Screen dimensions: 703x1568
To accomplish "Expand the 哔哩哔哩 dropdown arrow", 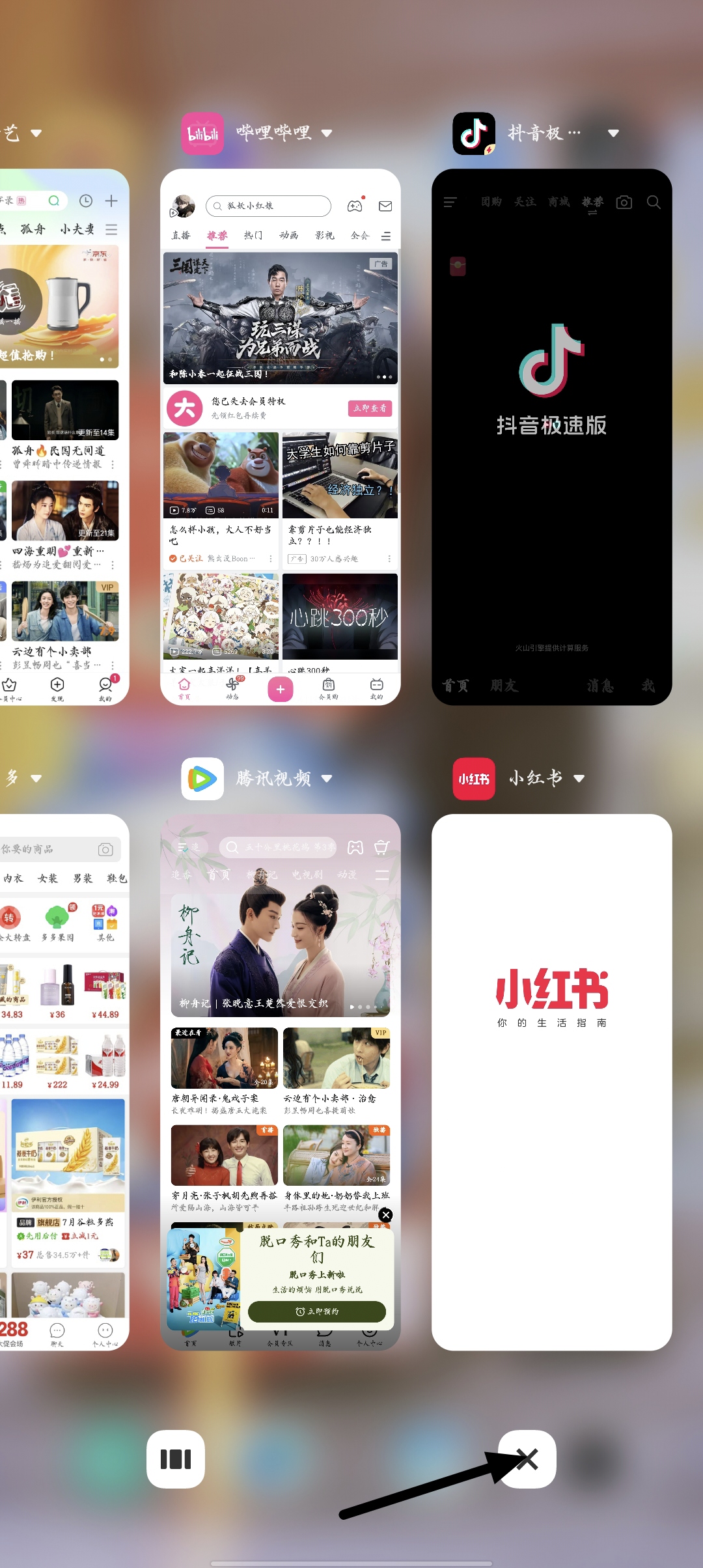I will pos(327,133).
